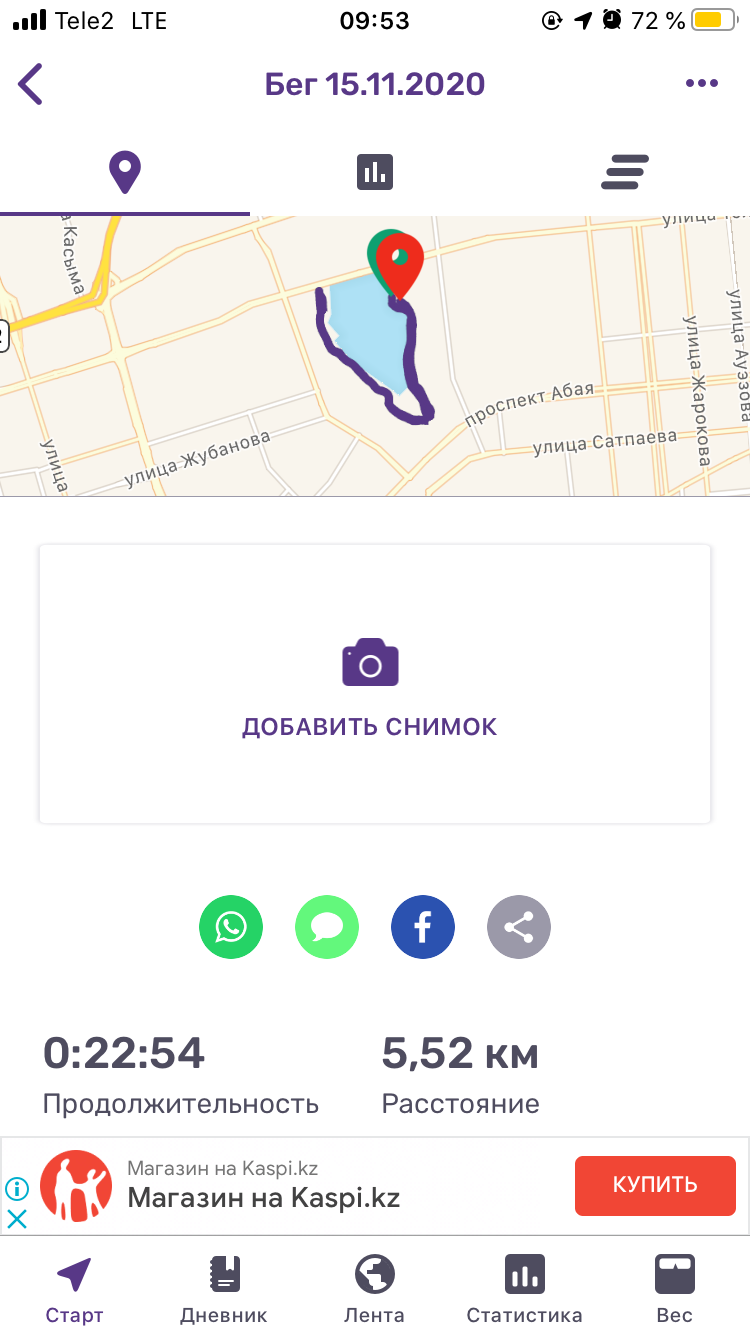Open the Вес tab
The width and height of the screenshot is (750, 1334).
click(x=674, y=1289)
